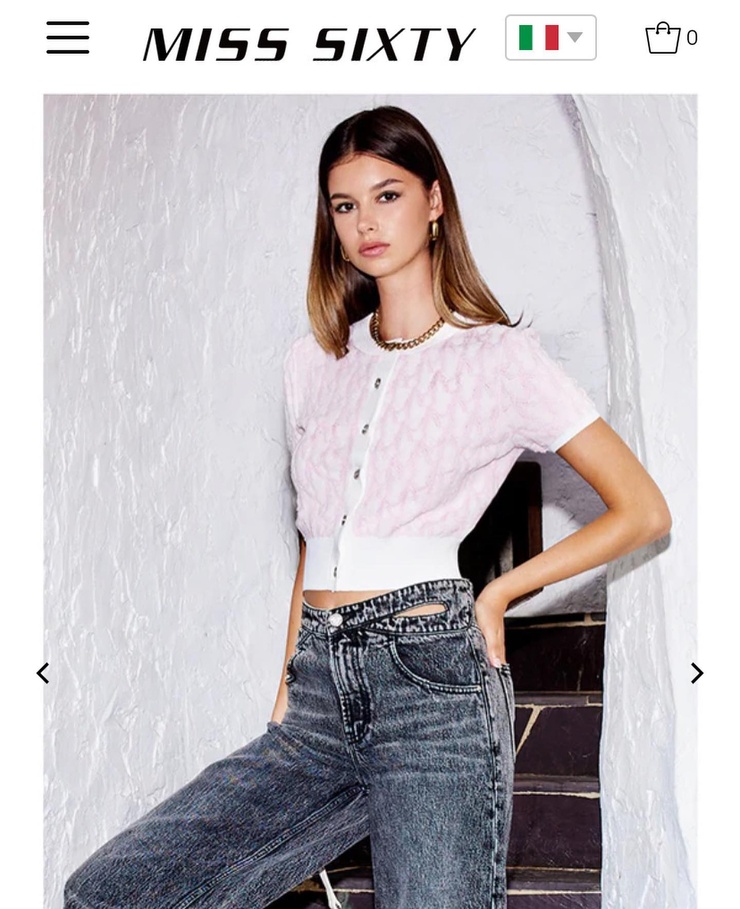Image resolution: width=740 pixels, height=909 pixels.
Task: Open the country flag selector dropdown
Action: point(550,38)
